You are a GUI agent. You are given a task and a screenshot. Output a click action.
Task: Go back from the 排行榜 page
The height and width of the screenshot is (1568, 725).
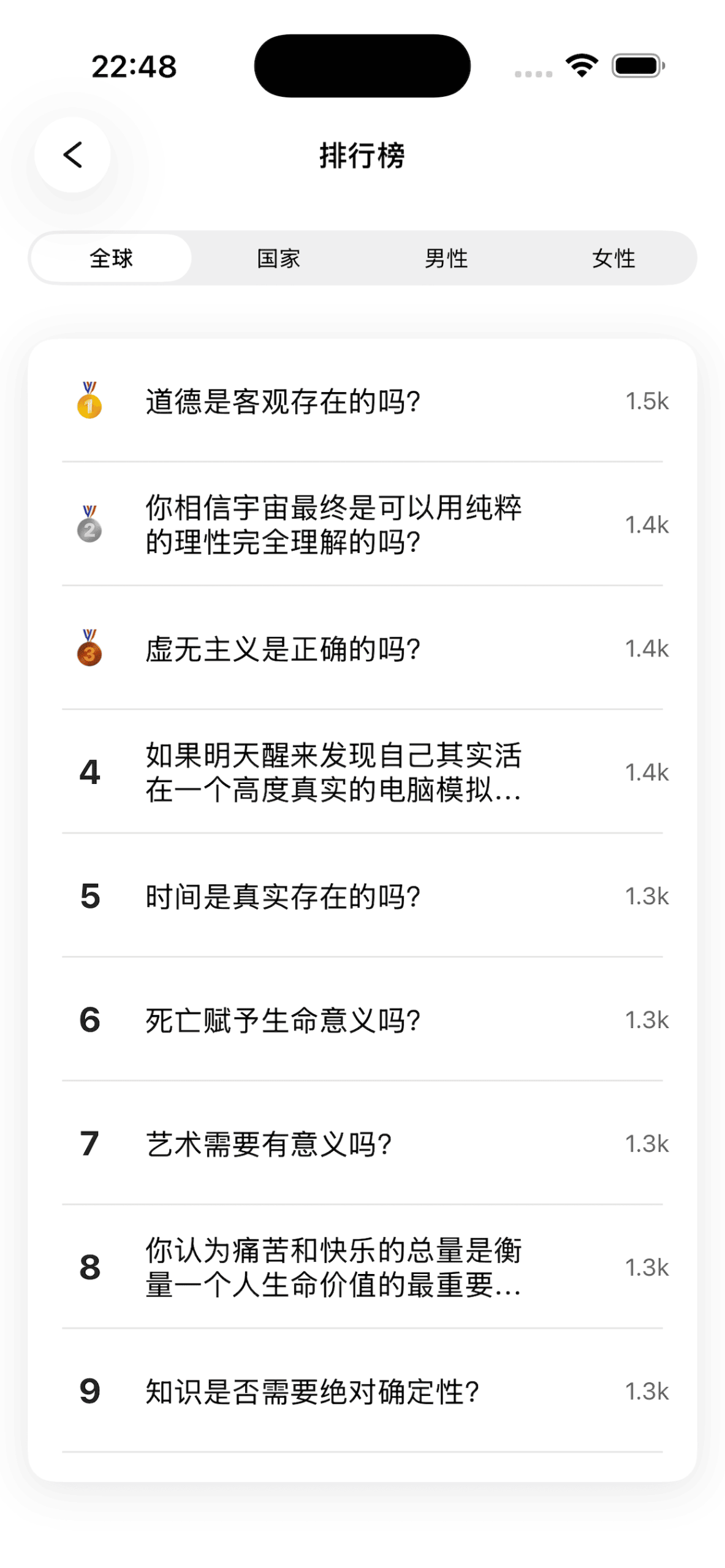72,155
